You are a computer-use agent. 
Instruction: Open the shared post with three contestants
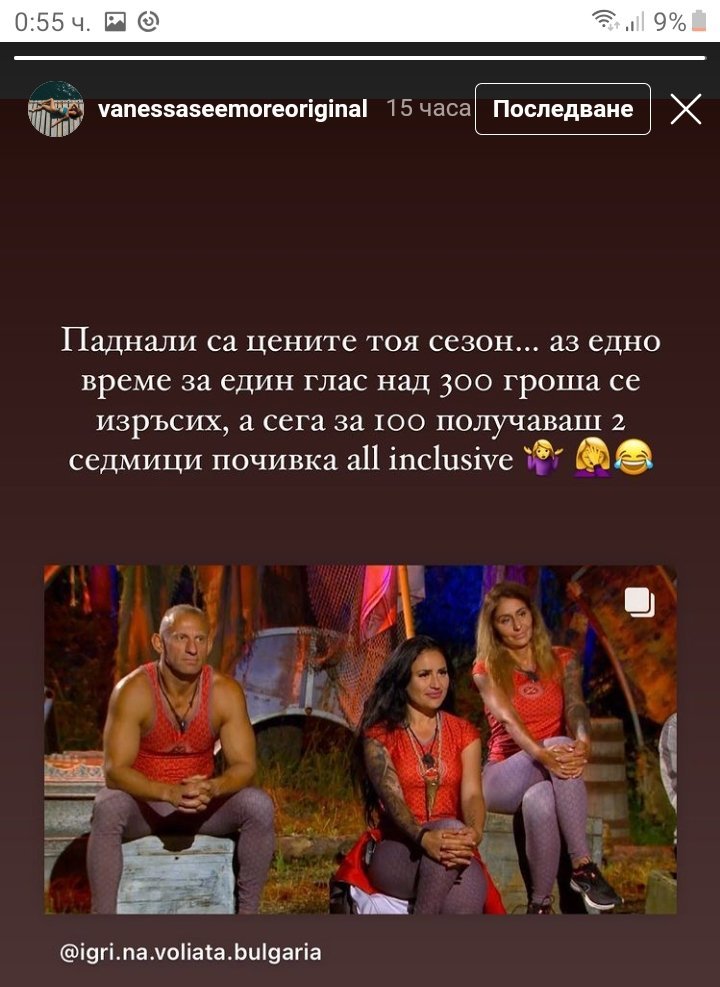[360, 740]
